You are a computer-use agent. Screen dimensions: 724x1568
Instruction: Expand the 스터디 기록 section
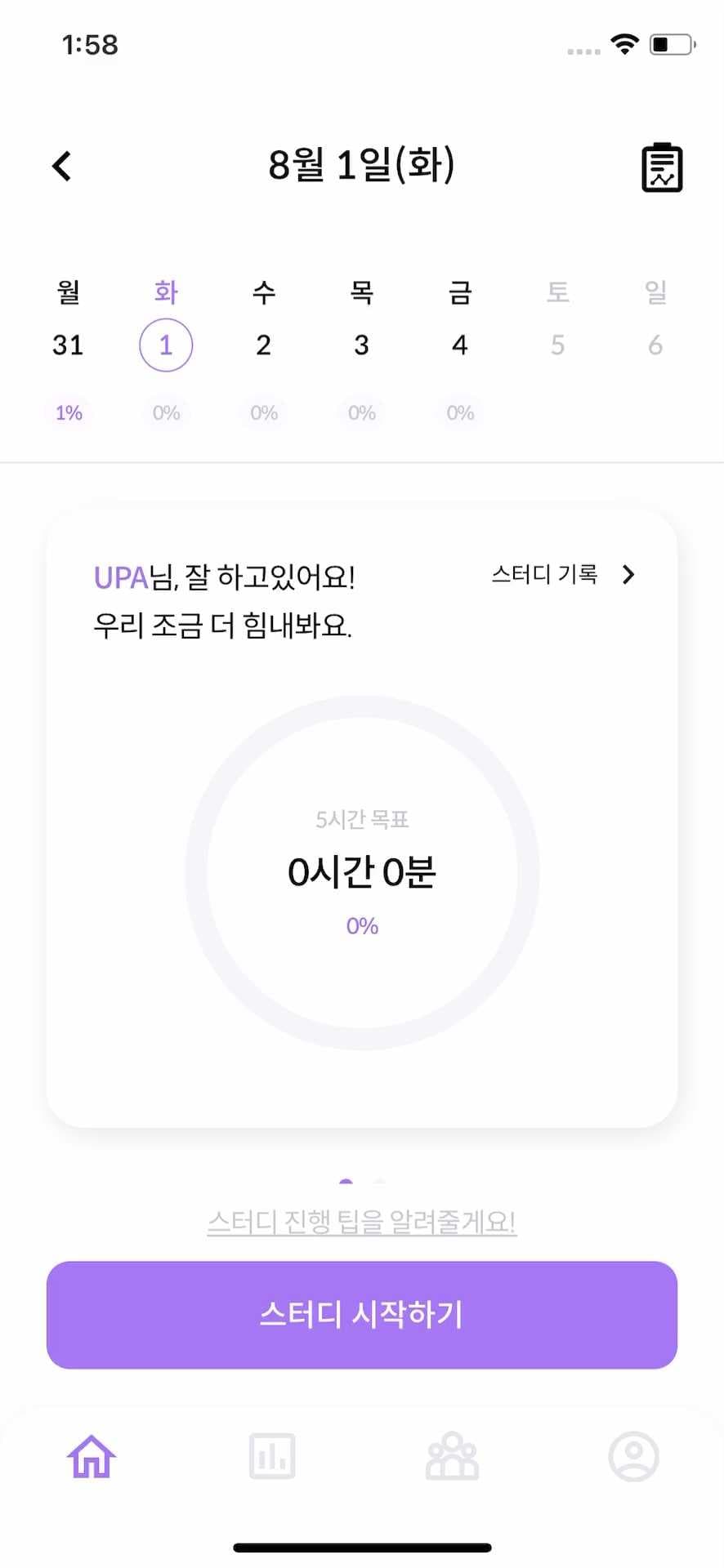pos(564,576)
